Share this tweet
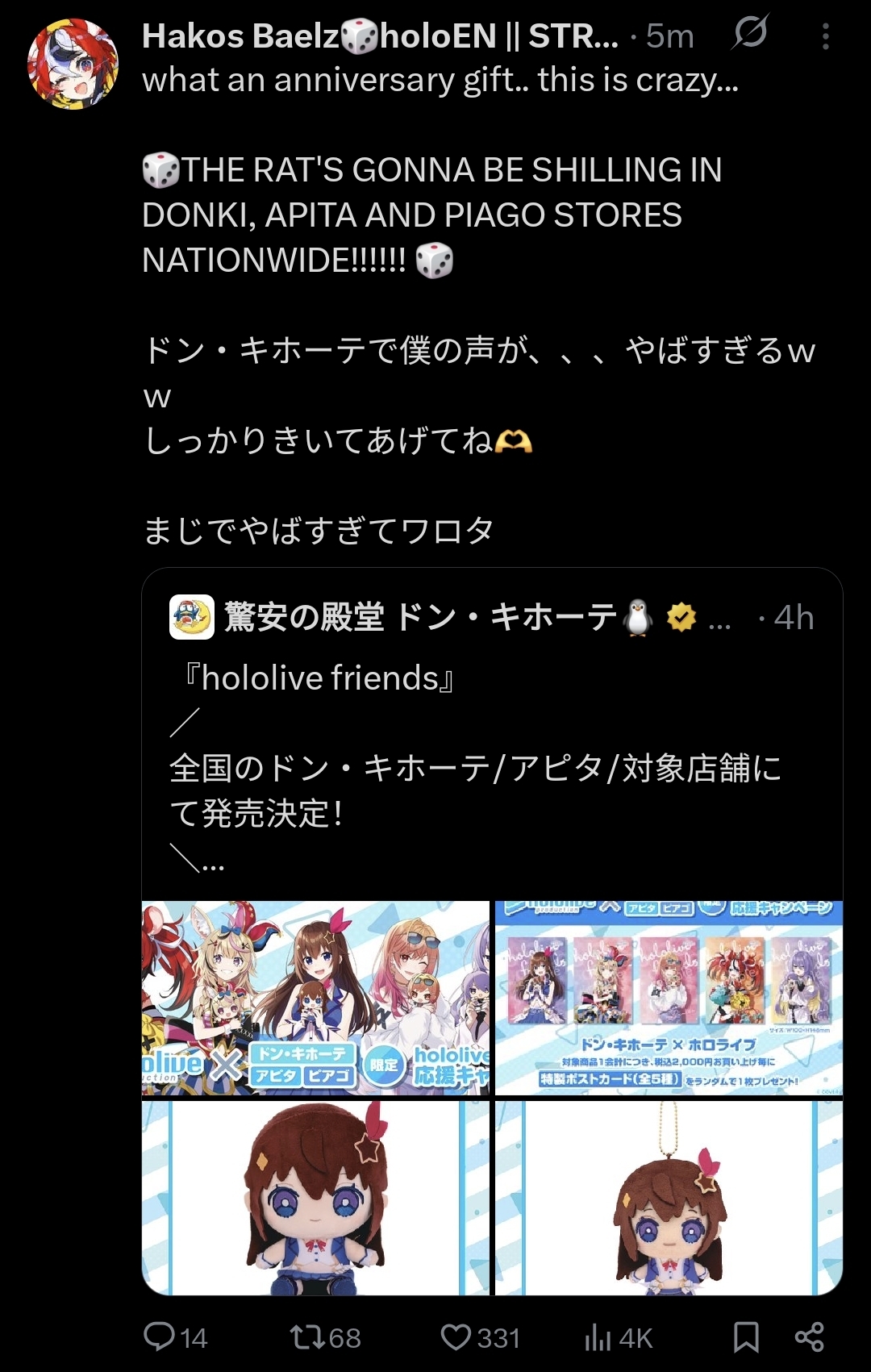 [809, 1337]
